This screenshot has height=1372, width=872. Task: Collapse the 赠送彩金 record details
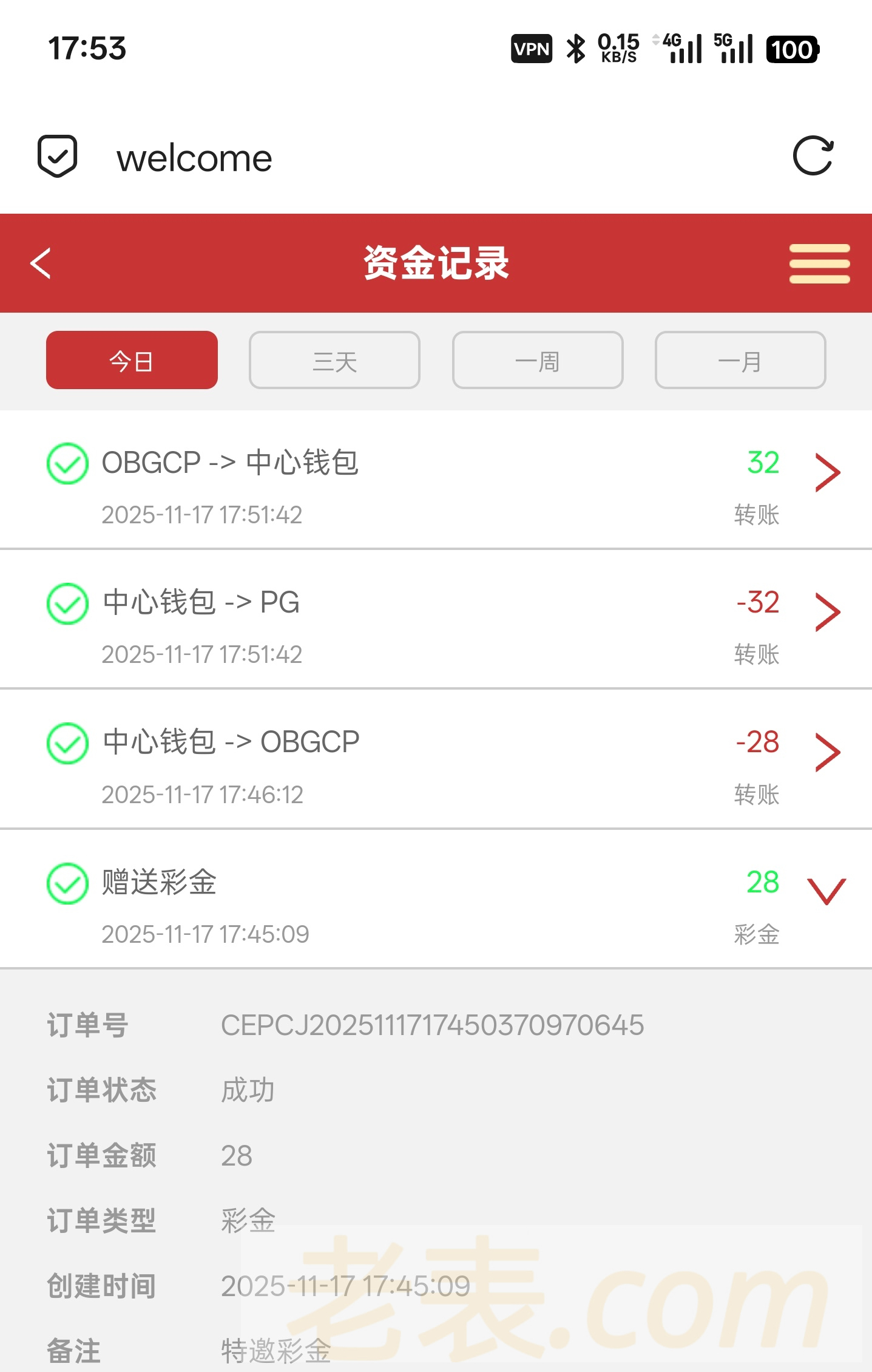coord(826,891)
